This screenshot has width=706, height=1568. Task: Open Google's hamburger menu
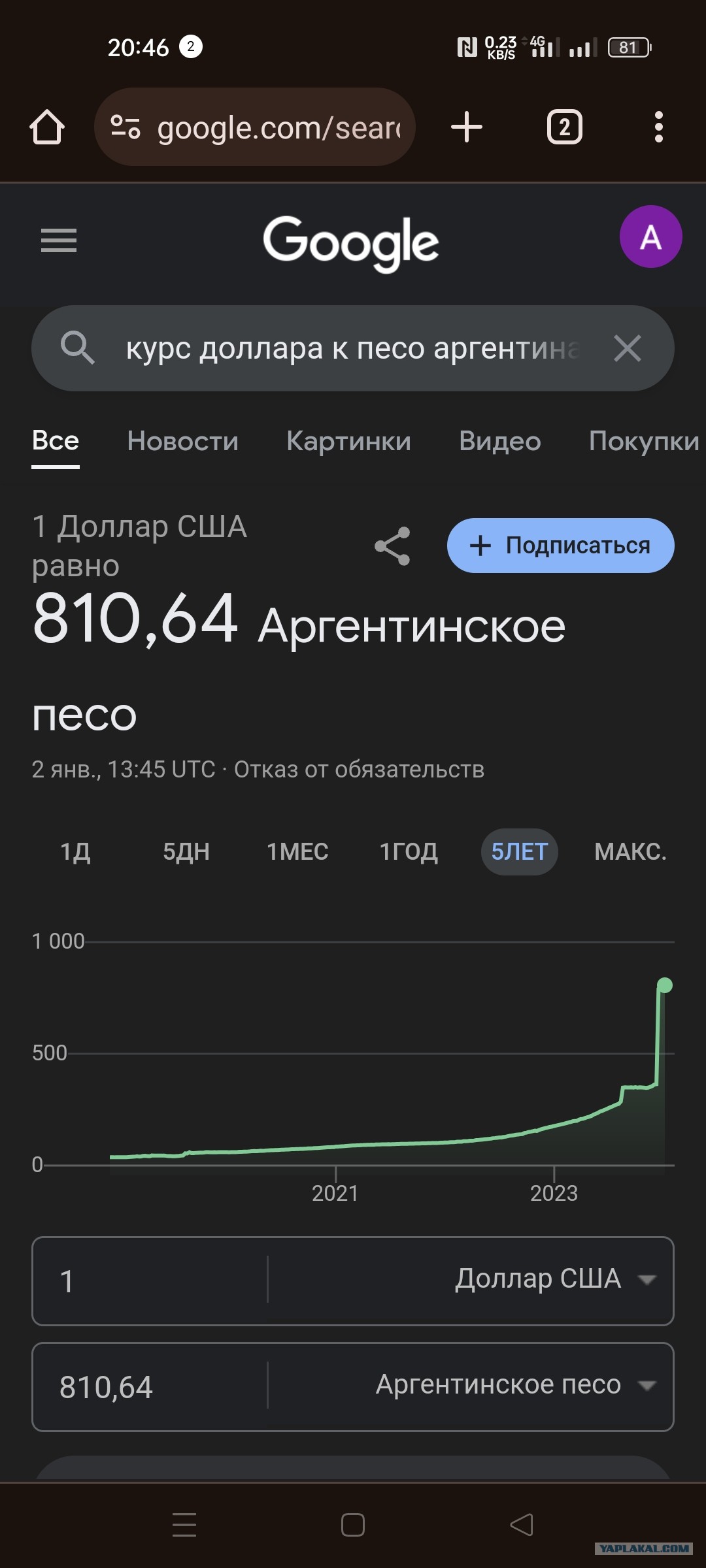(59, 240)
